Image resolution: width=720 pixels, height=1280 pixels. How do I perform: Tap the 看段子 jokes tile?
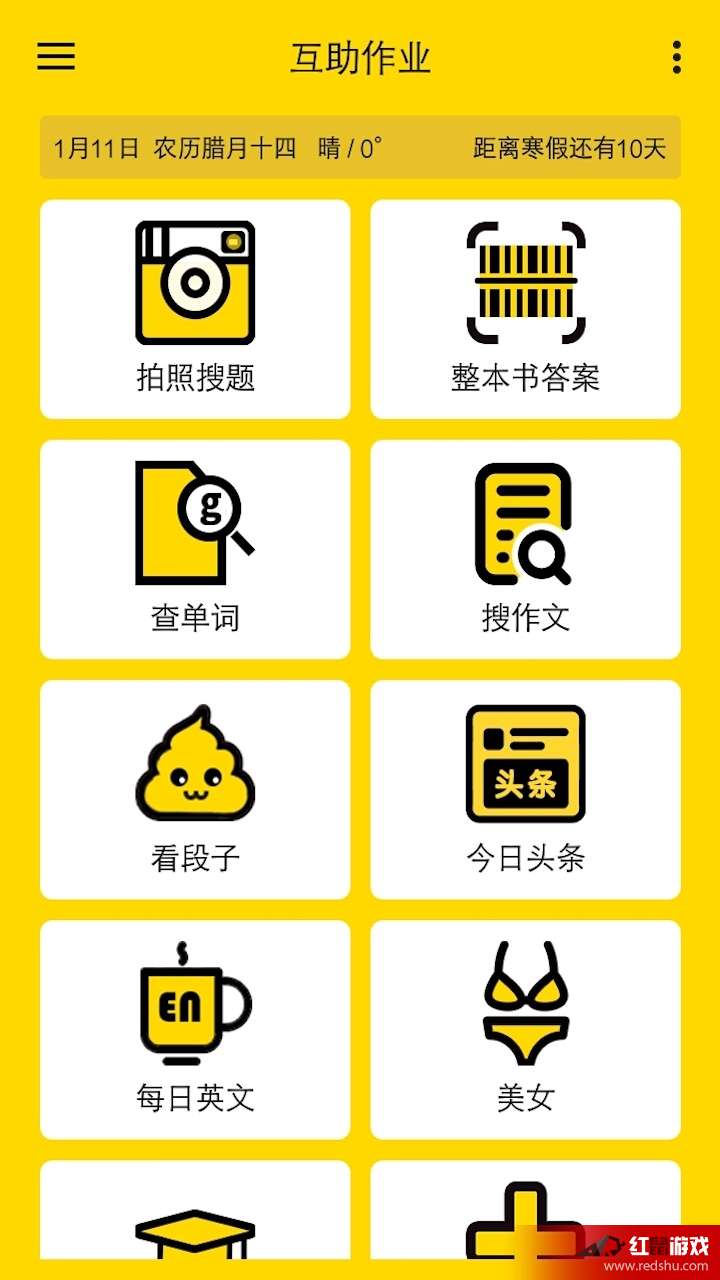coord(195,789)
